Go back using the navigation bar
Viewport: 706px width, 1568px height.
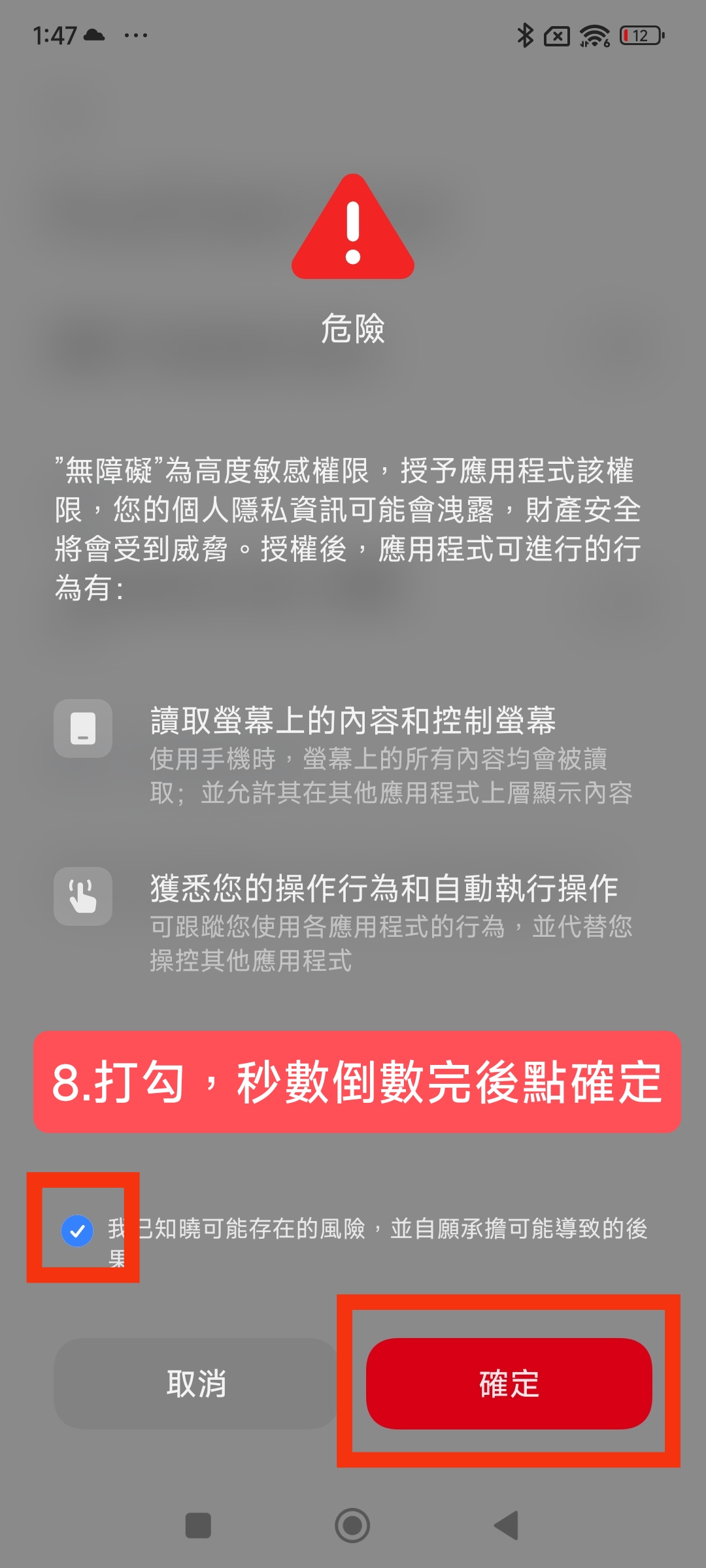click(507, 1526)
